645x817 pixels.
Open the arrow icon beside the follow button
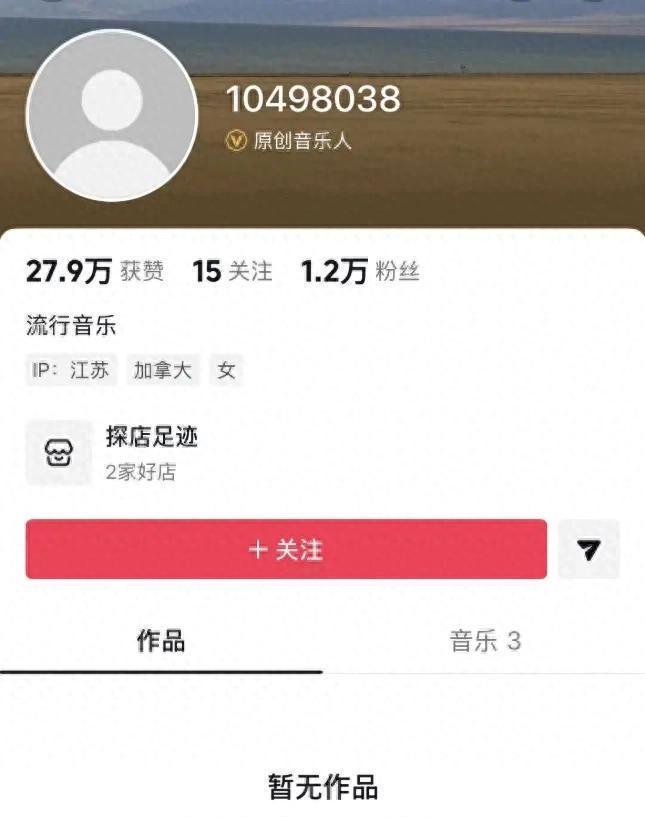click(589, 549)
